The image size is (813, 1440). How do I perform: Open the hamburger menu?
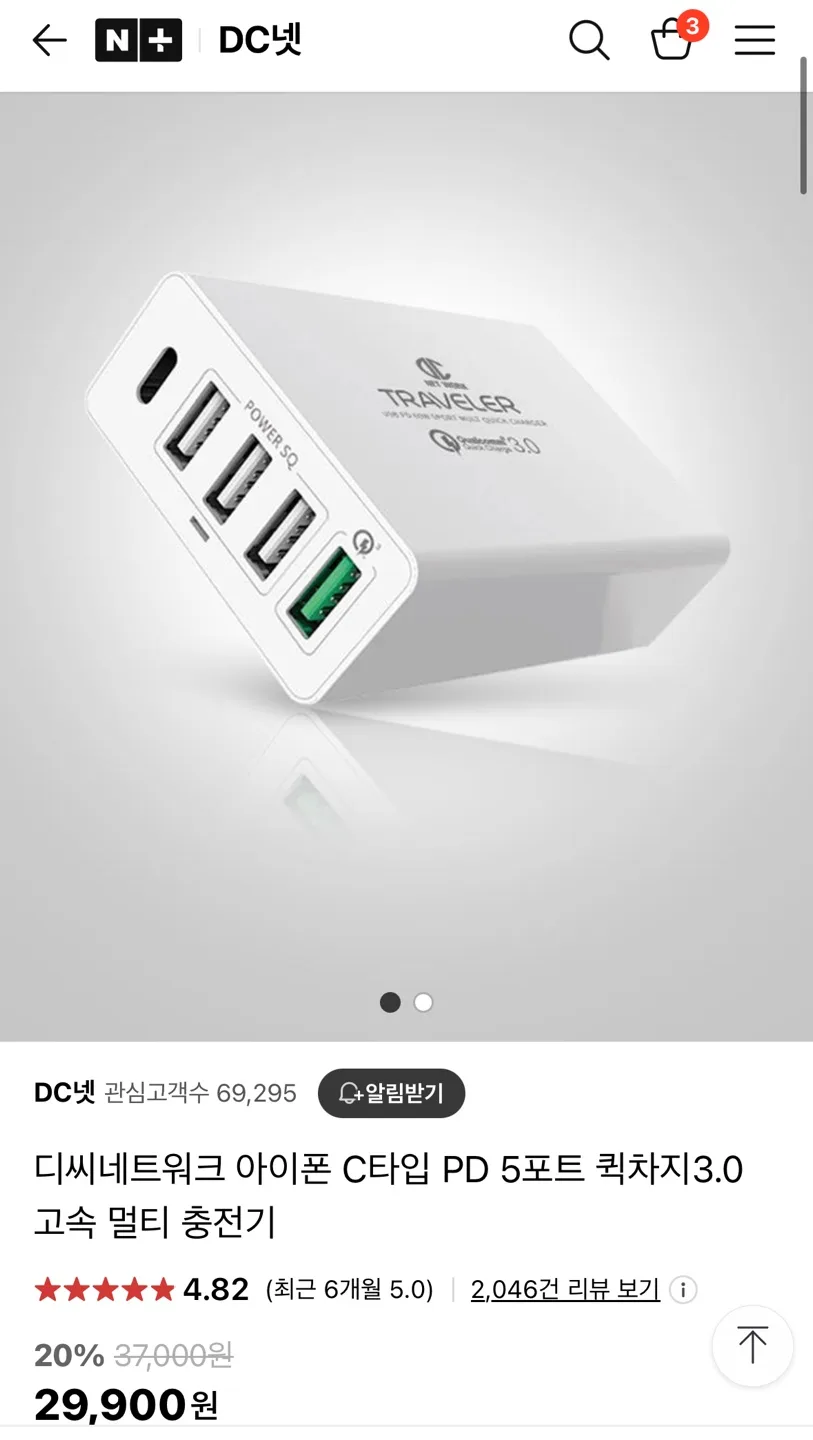pos(754,40)
